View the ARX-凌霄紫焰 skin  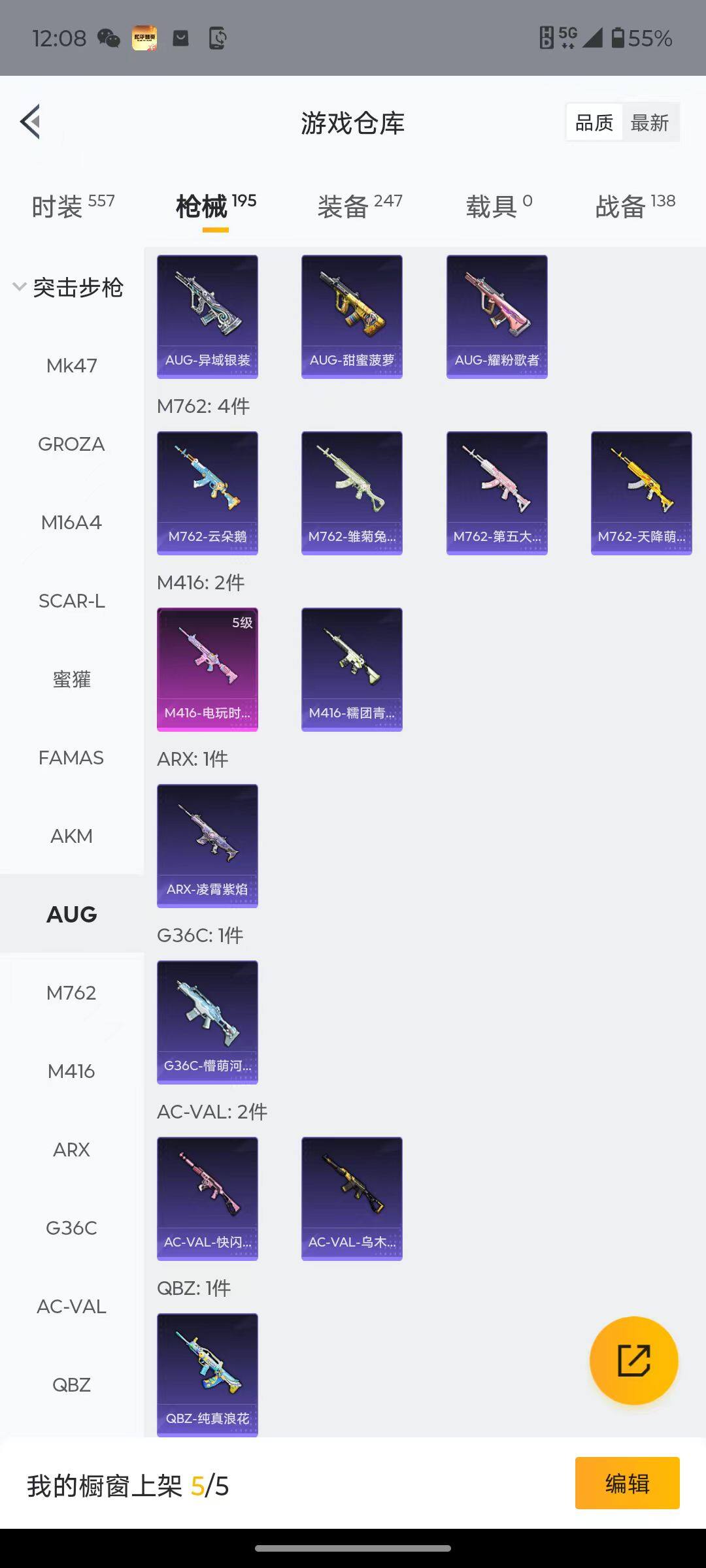coord(207,845)
